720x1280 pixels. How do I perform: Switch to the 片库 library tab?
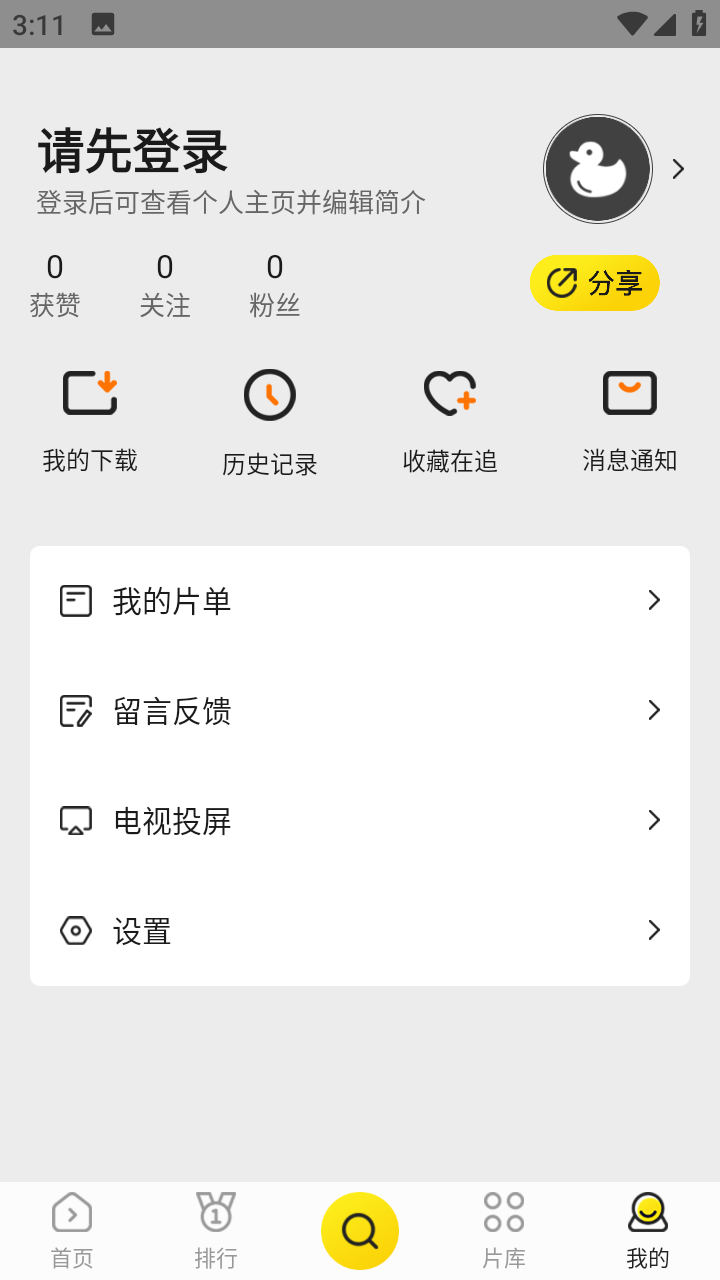coord(504,1231)
